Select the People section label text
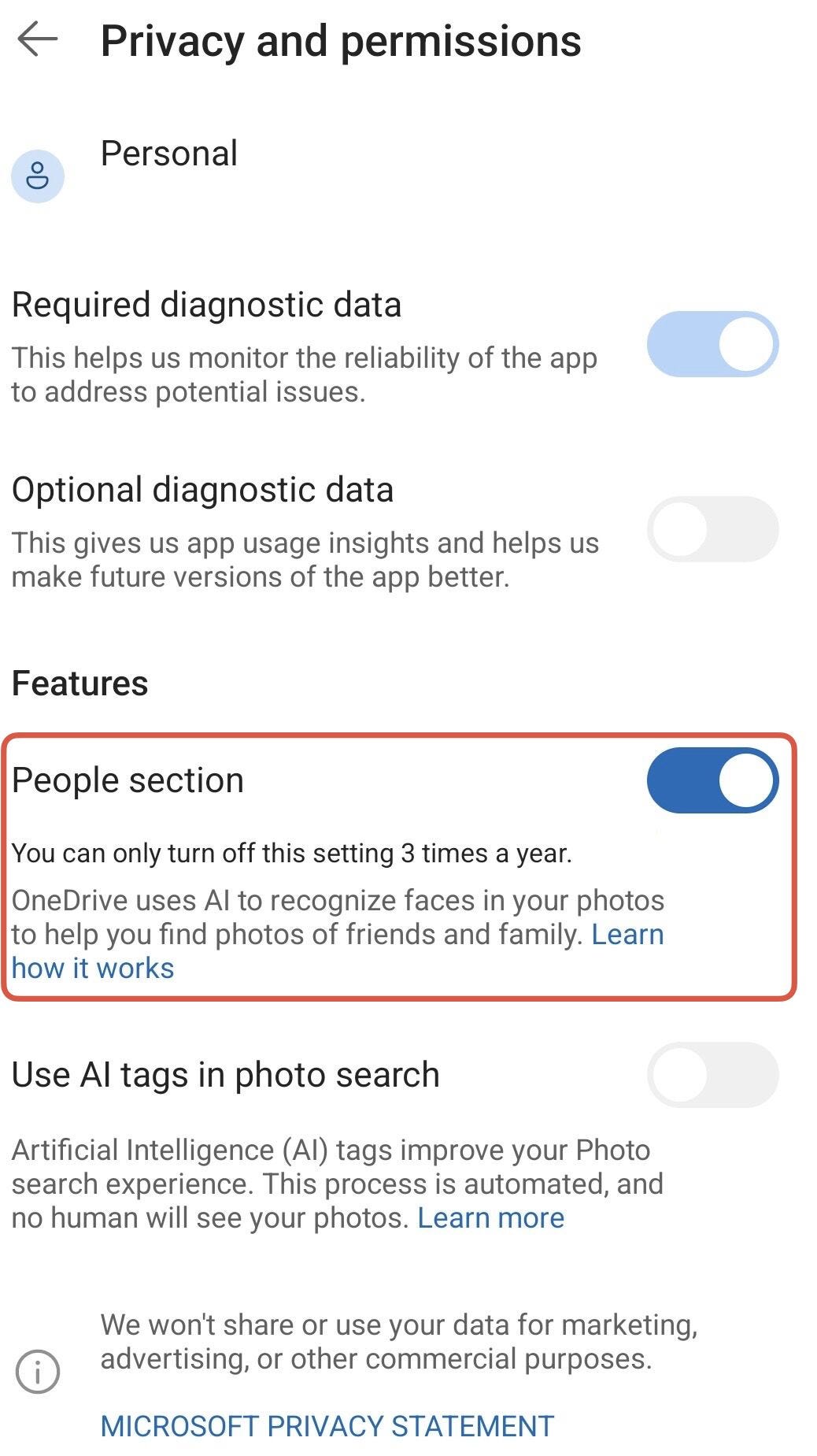Viewport: 817px width, 1456px height. [128, 780]
